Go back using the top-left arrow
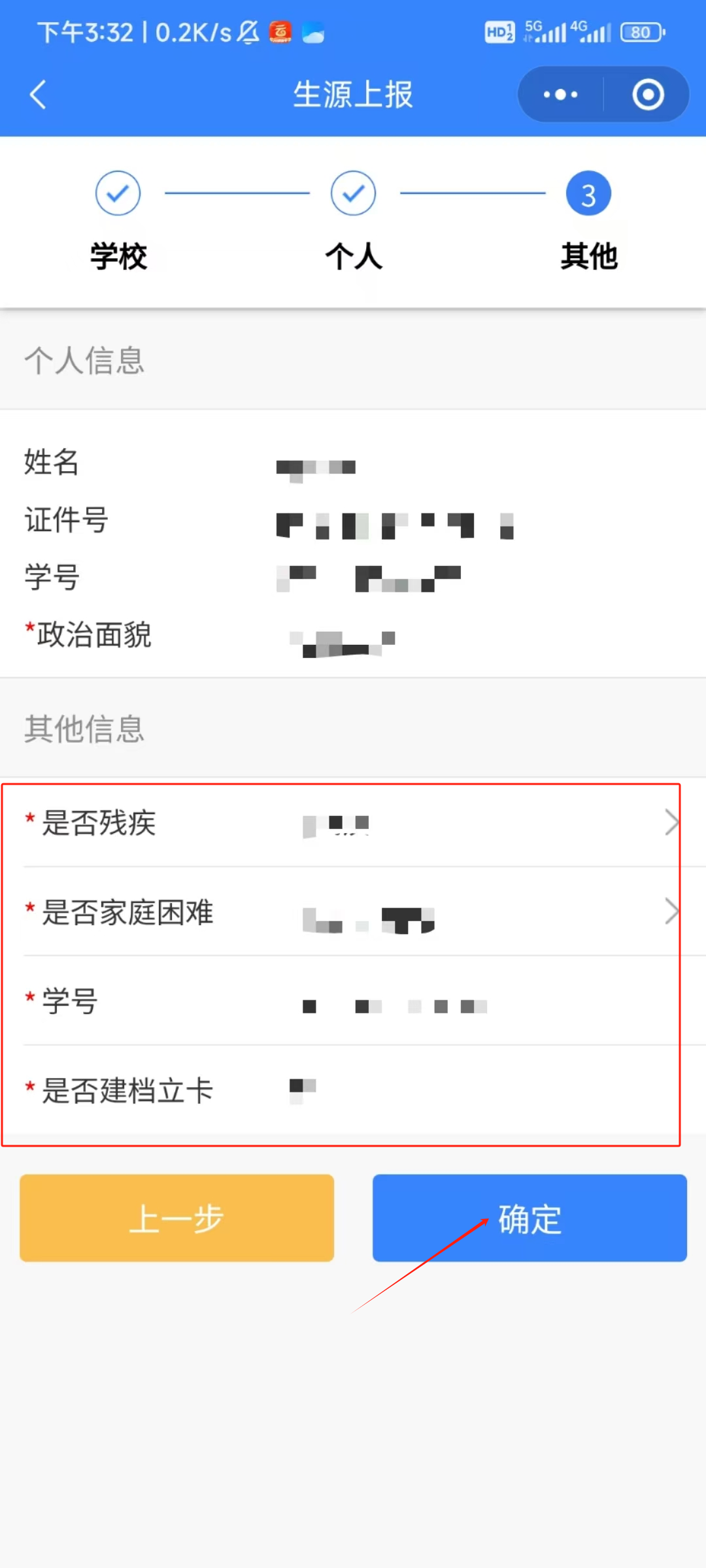Screen dimensions: 706x1568 38,95
